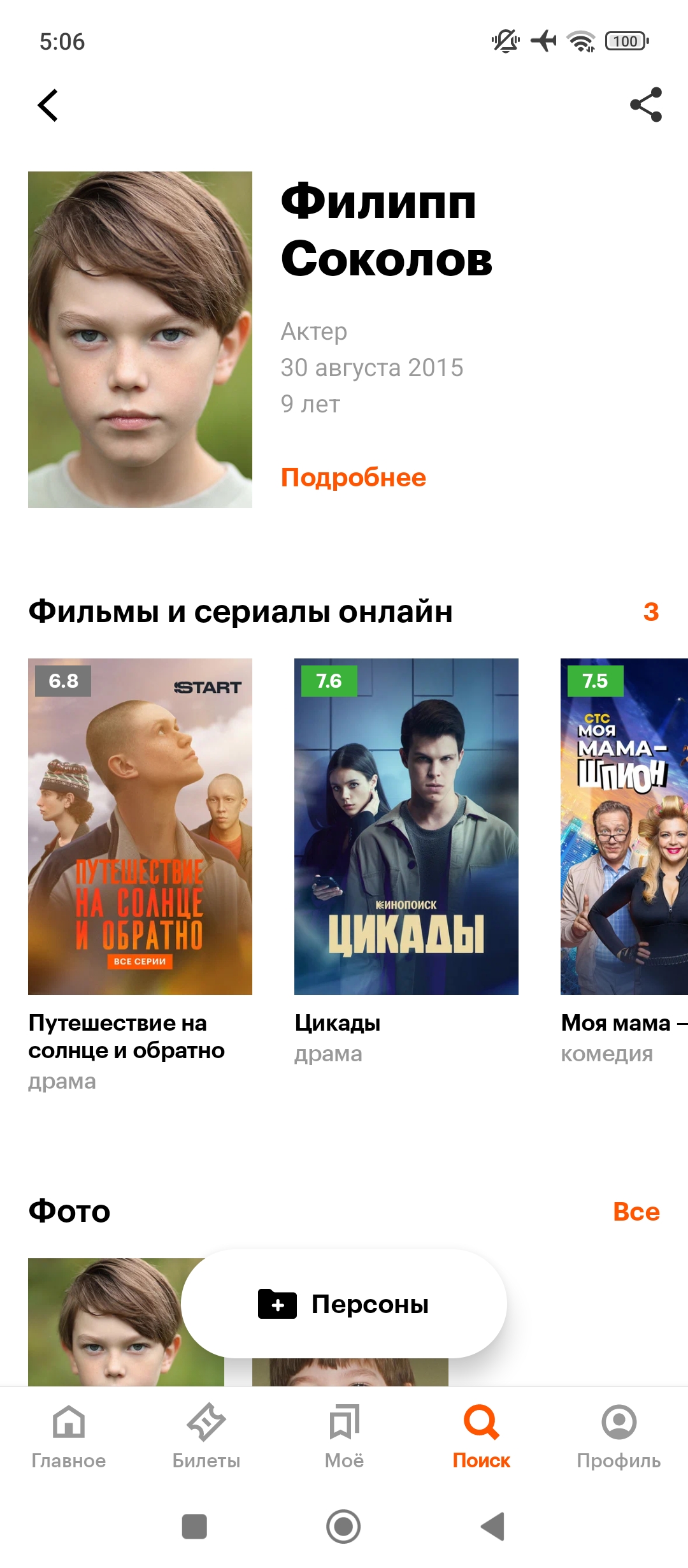Open the Моё tab
688x1568 pixels.
point(344,1434)
